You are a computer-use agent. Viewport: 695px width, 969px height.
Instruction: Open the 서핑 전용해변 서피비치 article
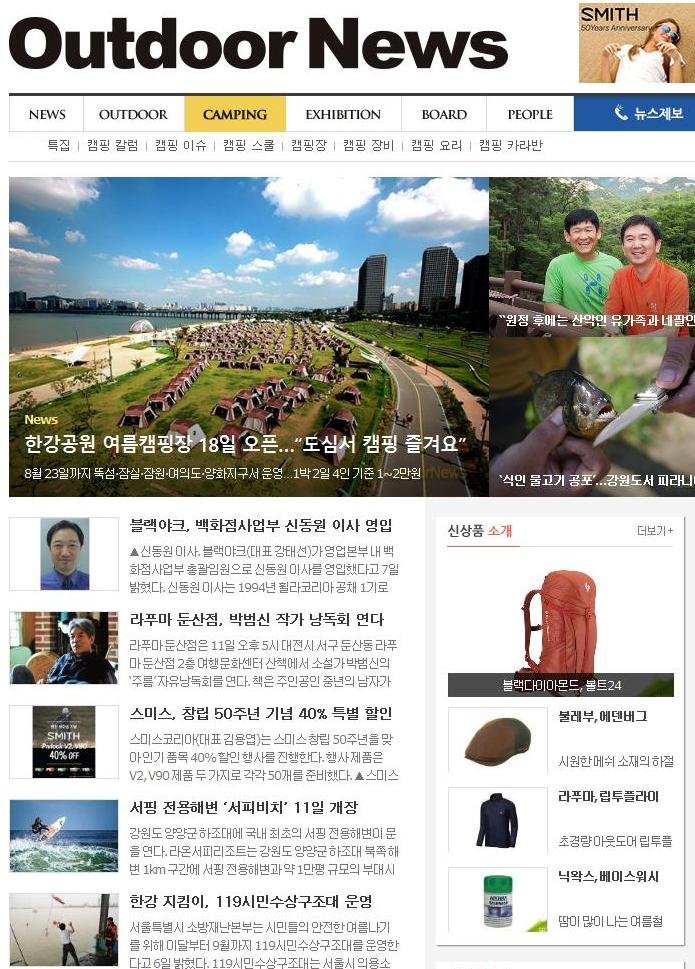(x=243, y=808)
